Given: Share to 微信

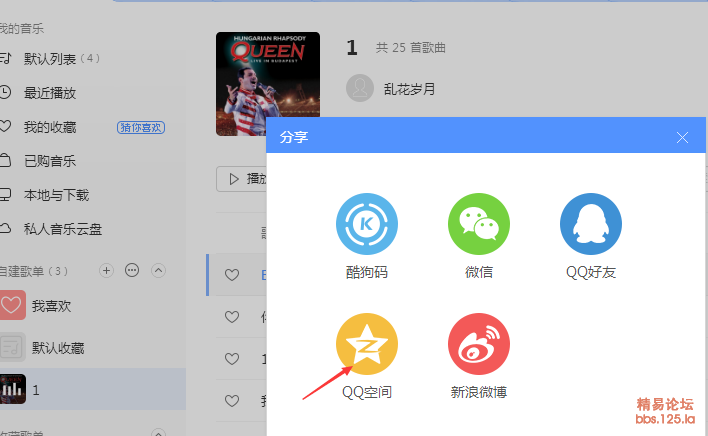Looking at the screenshot, I should pyautogui.click(x=478, y=225).
